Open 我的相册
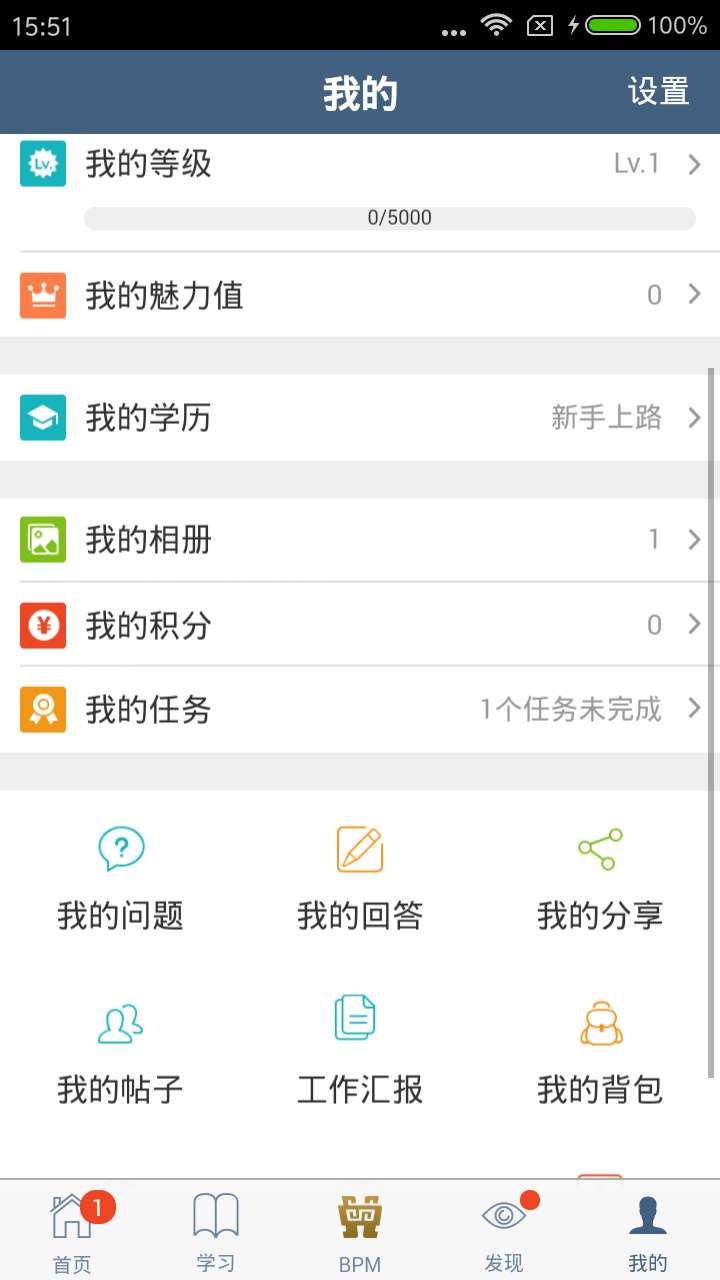The height and width of the screenshot is (1280, 720). (x=360, y=540)
